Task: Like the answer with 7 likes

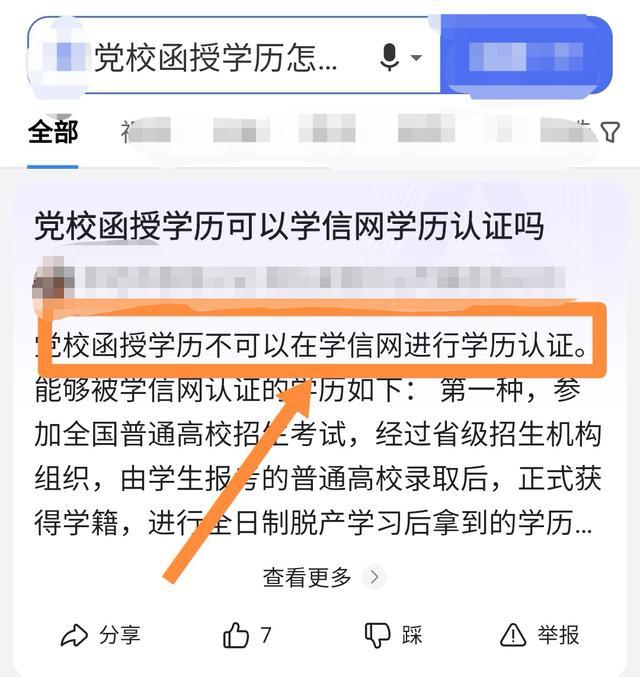Action: click(247, 634)
